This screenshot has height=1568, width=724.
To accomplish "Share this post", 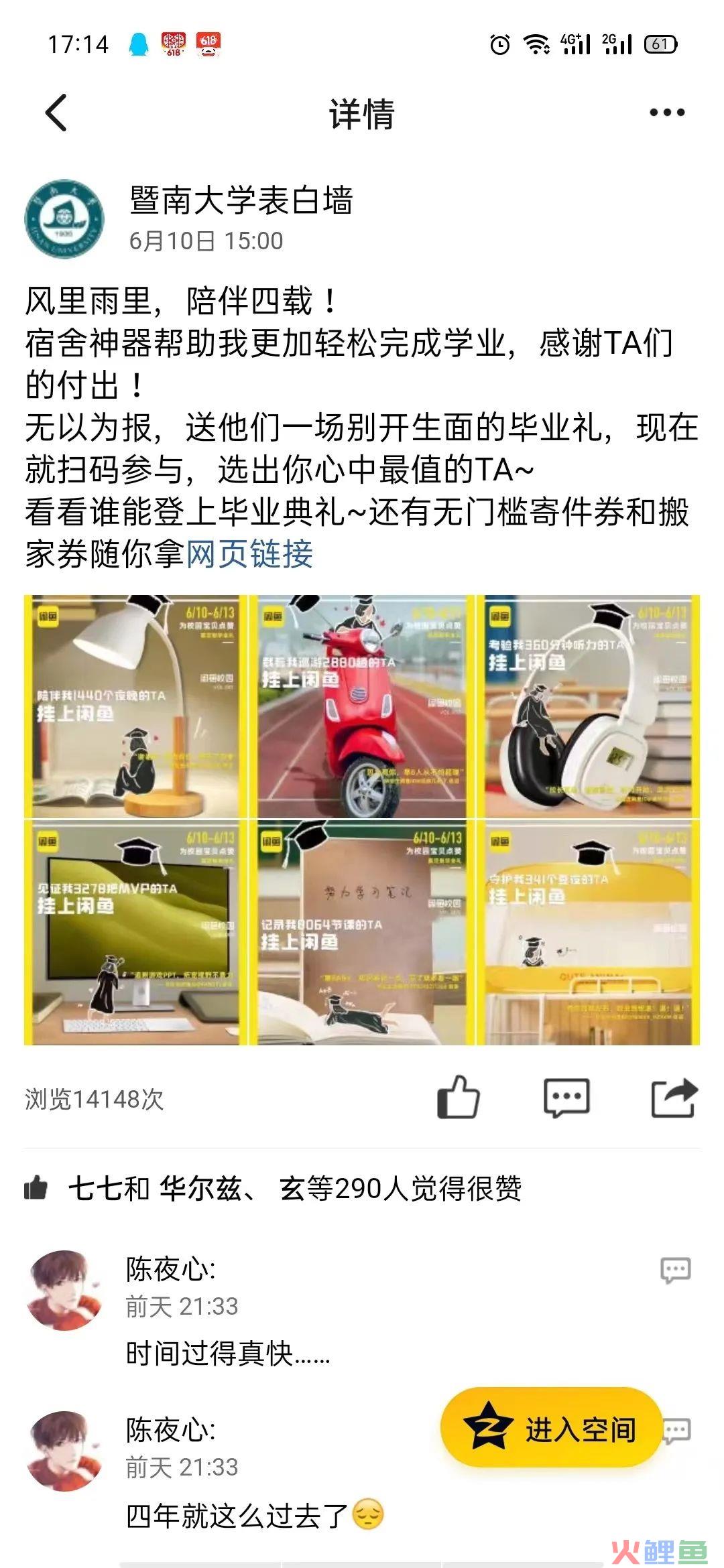I will pos(674,1098).
